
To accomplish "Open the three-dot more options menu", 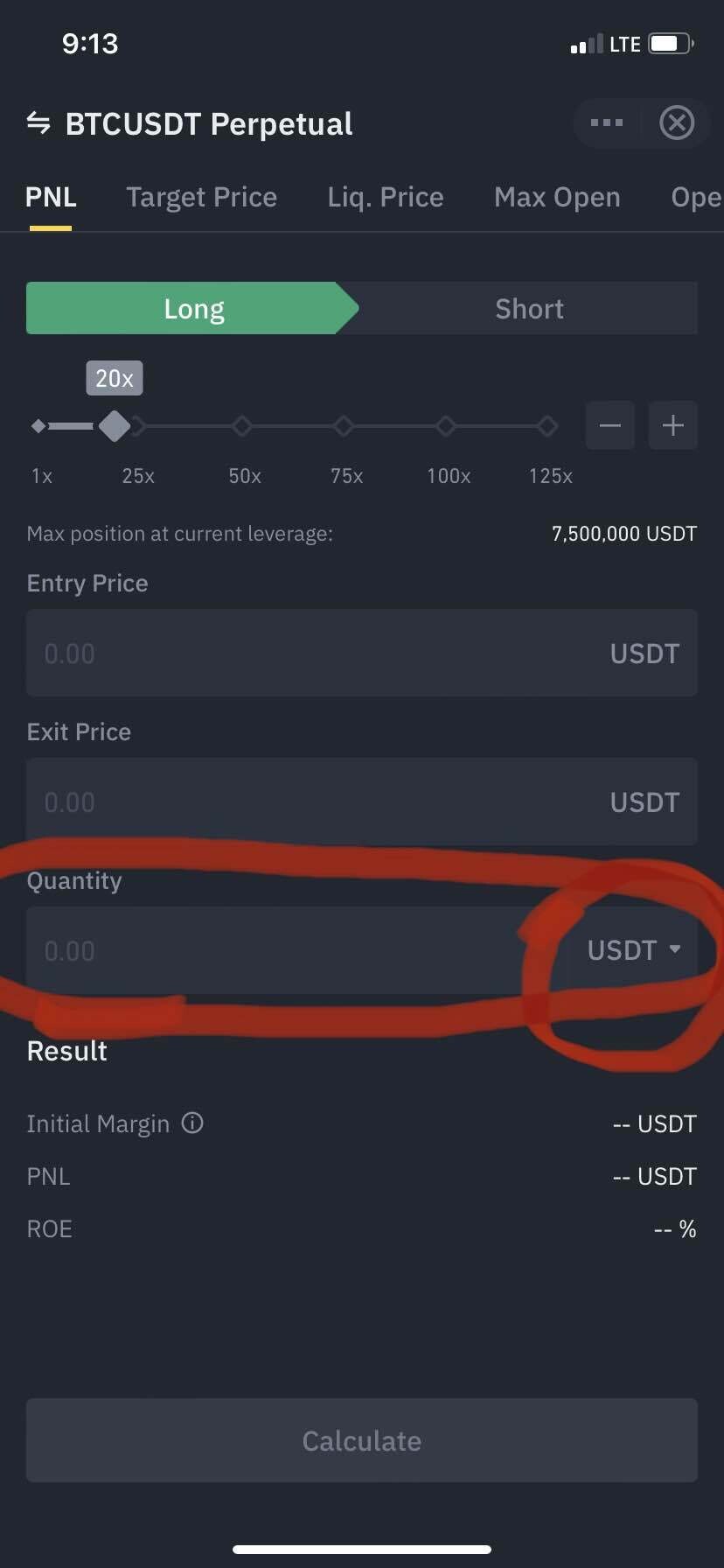I will [x=606, y=122].
